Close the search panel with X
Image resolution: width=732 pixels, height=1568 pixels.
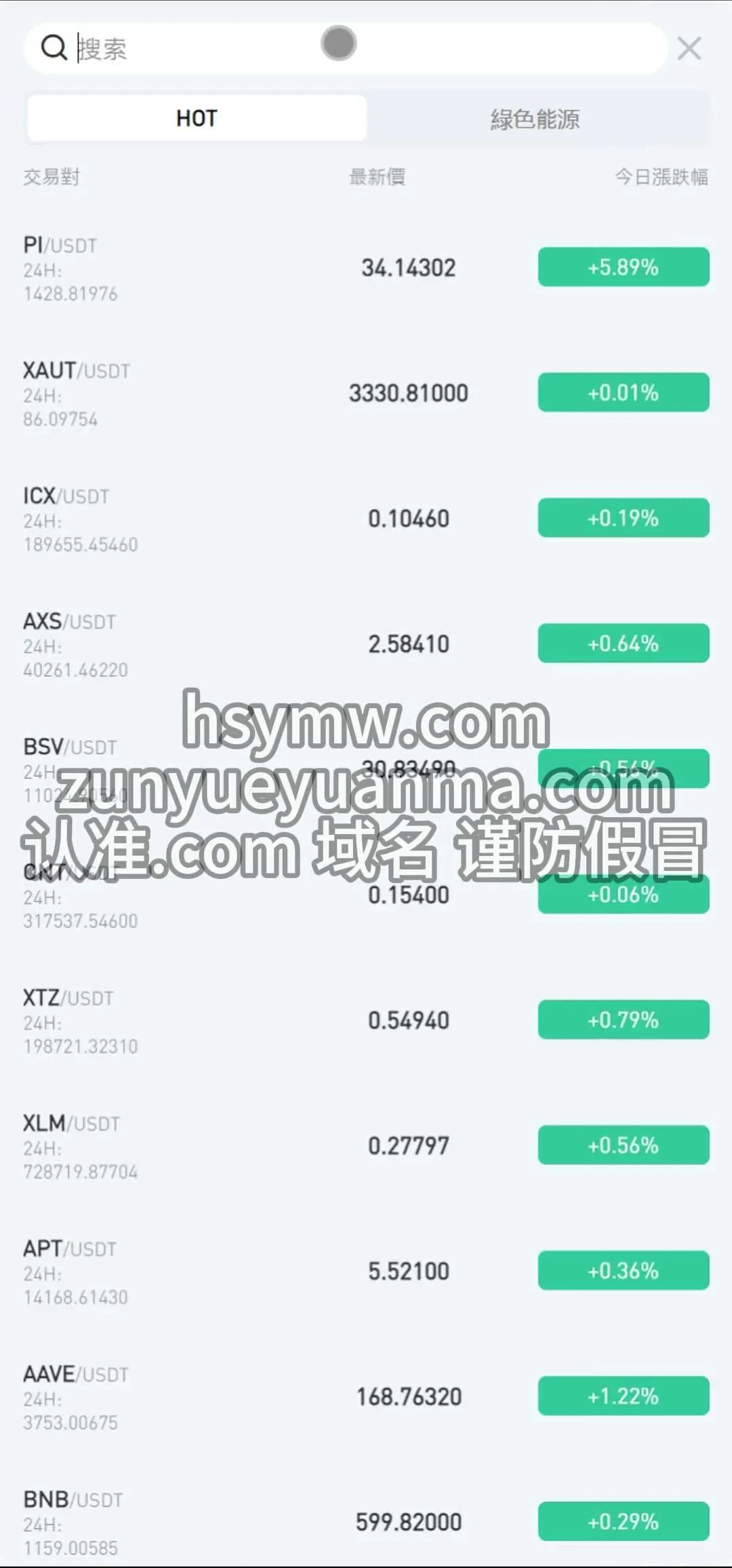point(689,49)
